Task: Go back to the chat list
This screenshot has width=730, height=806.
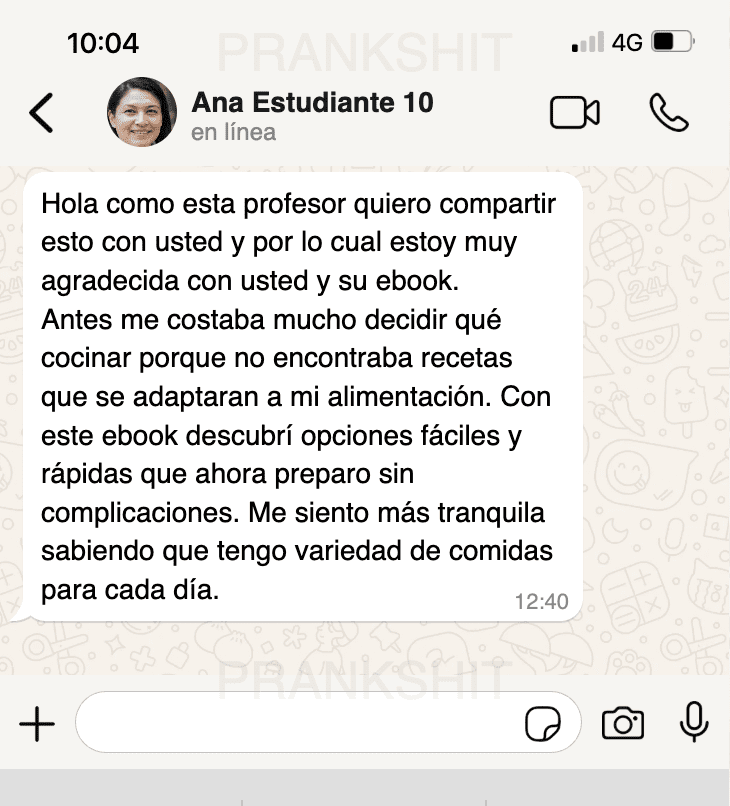Action: pyautogui.click(x=42, y=113)
